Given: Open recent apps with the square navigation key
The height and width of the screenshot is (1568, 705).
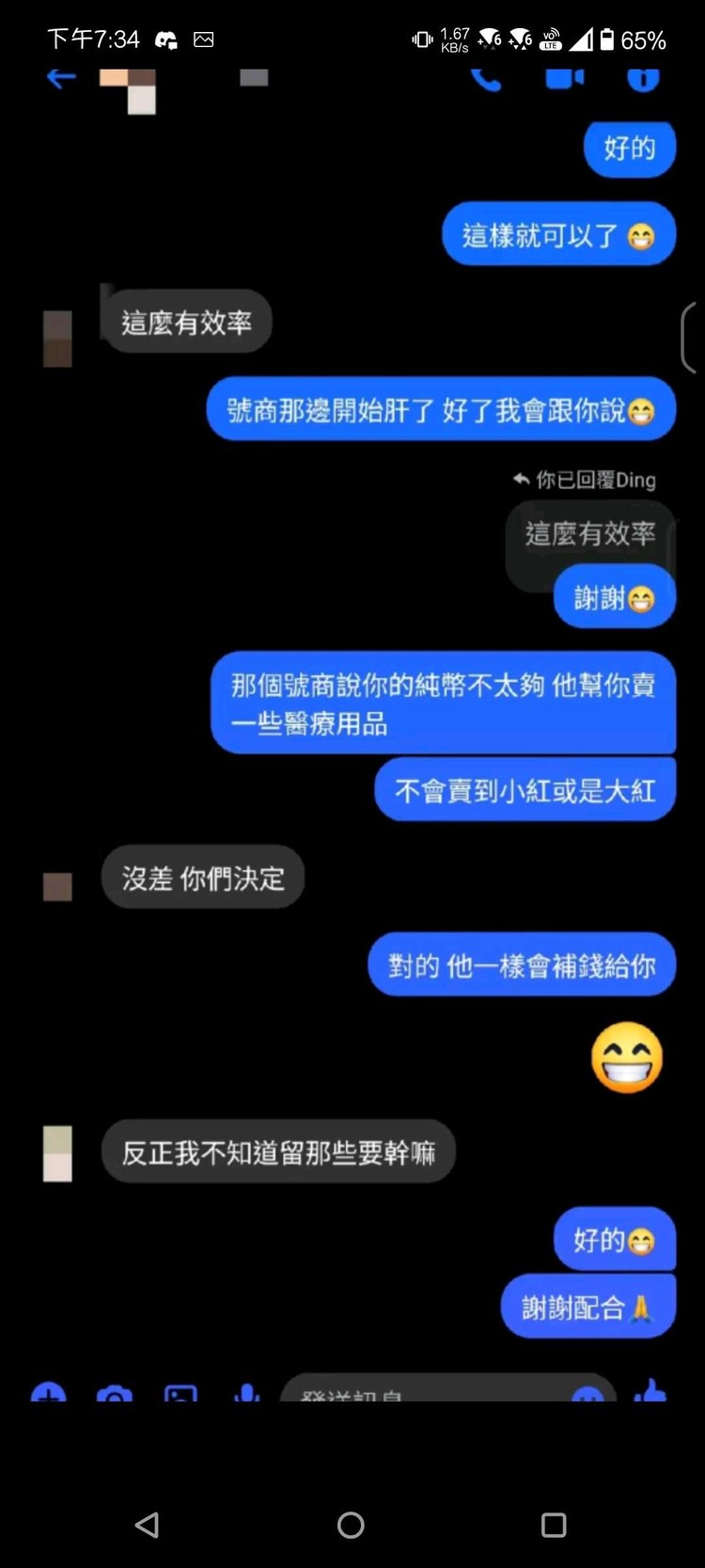Looking at the screenshot, I should tap(554, 1525).
